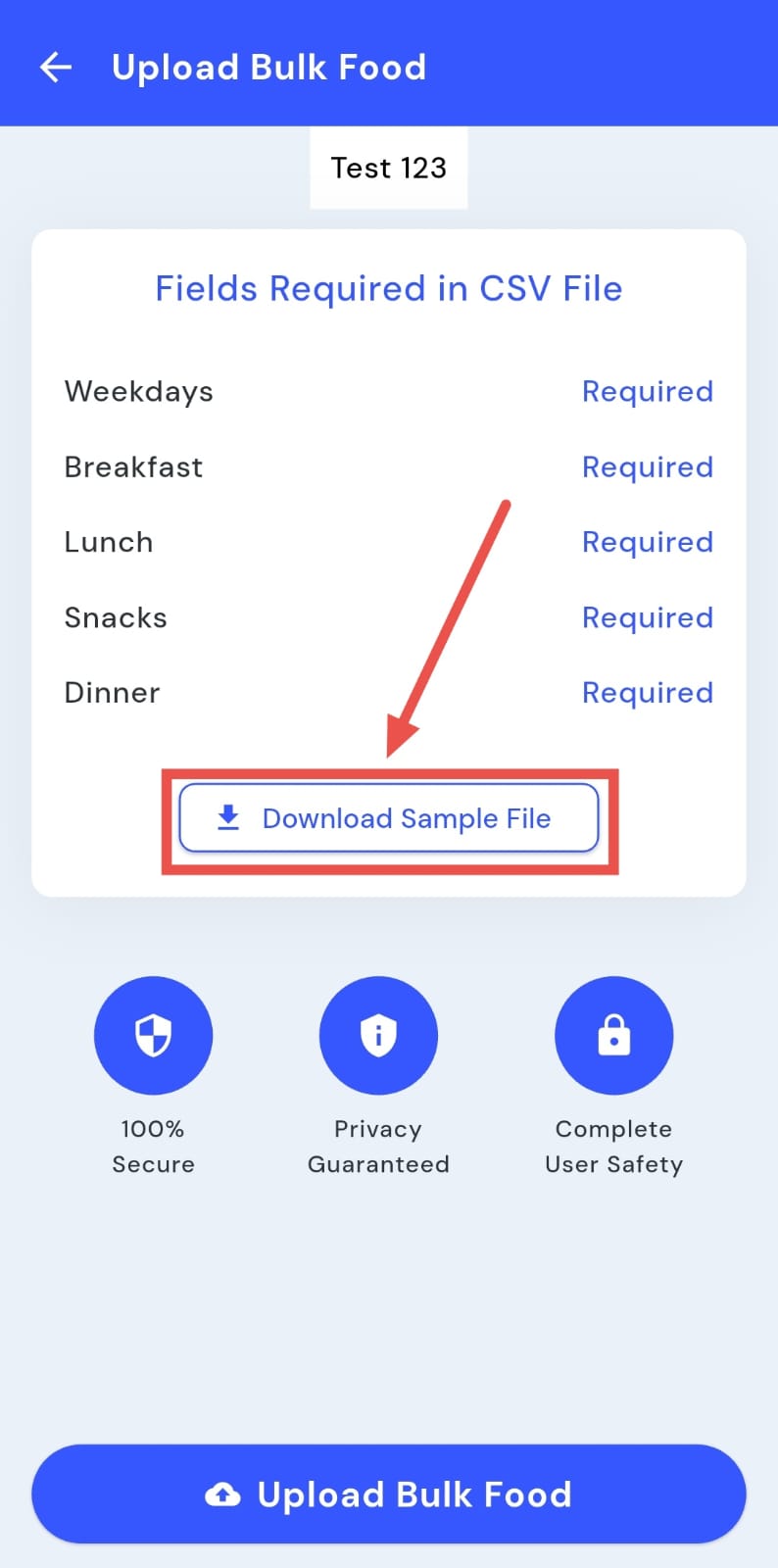Go back from Upload Bulk Food
This screenshot has height=1568, width=778.
pyautogui.click(x=56, y=67)
